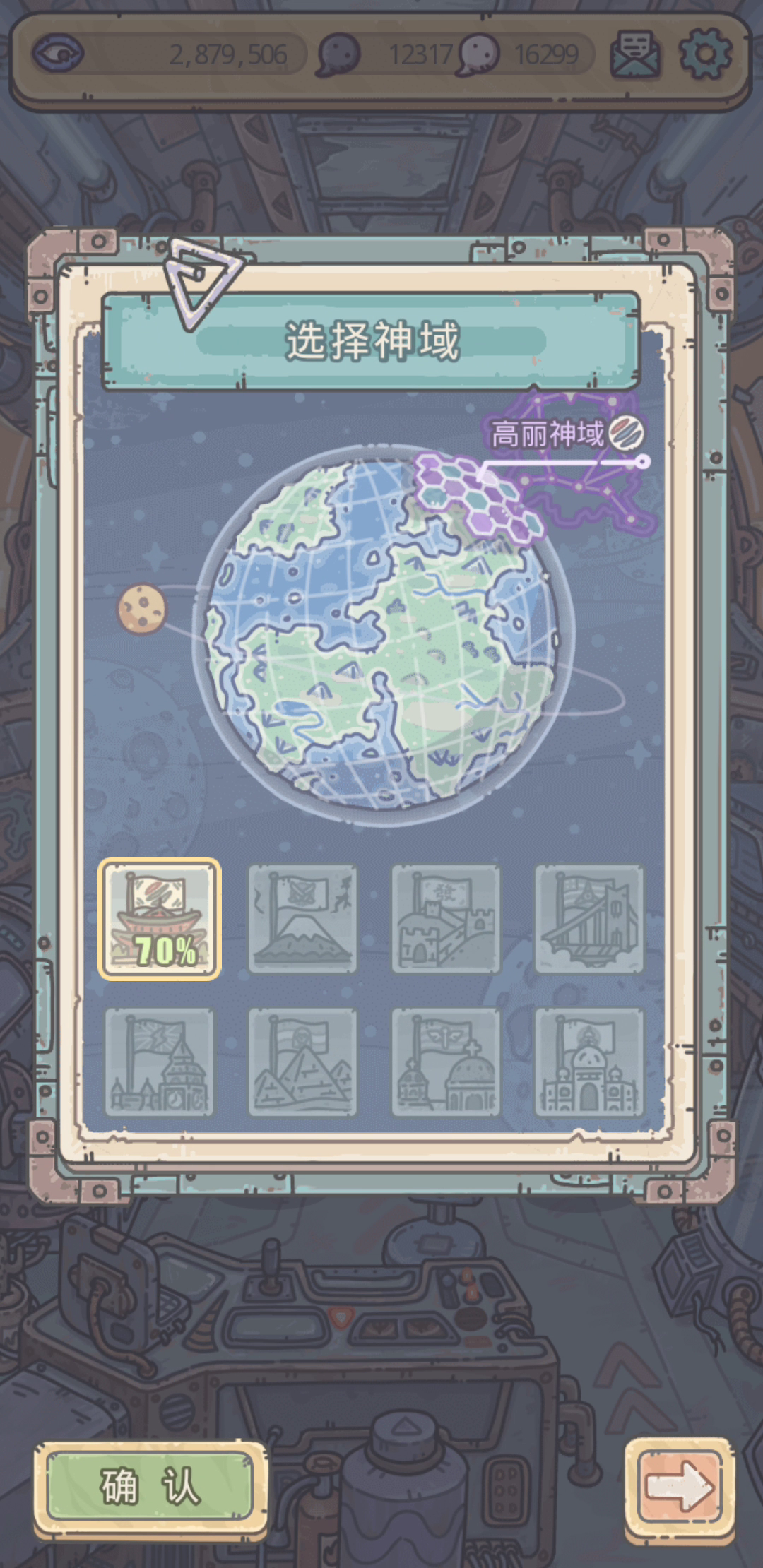Select the Big Ben clock tower realm tile
763x1568 pixels.
pyautogui.click(x=160, y=1062)
